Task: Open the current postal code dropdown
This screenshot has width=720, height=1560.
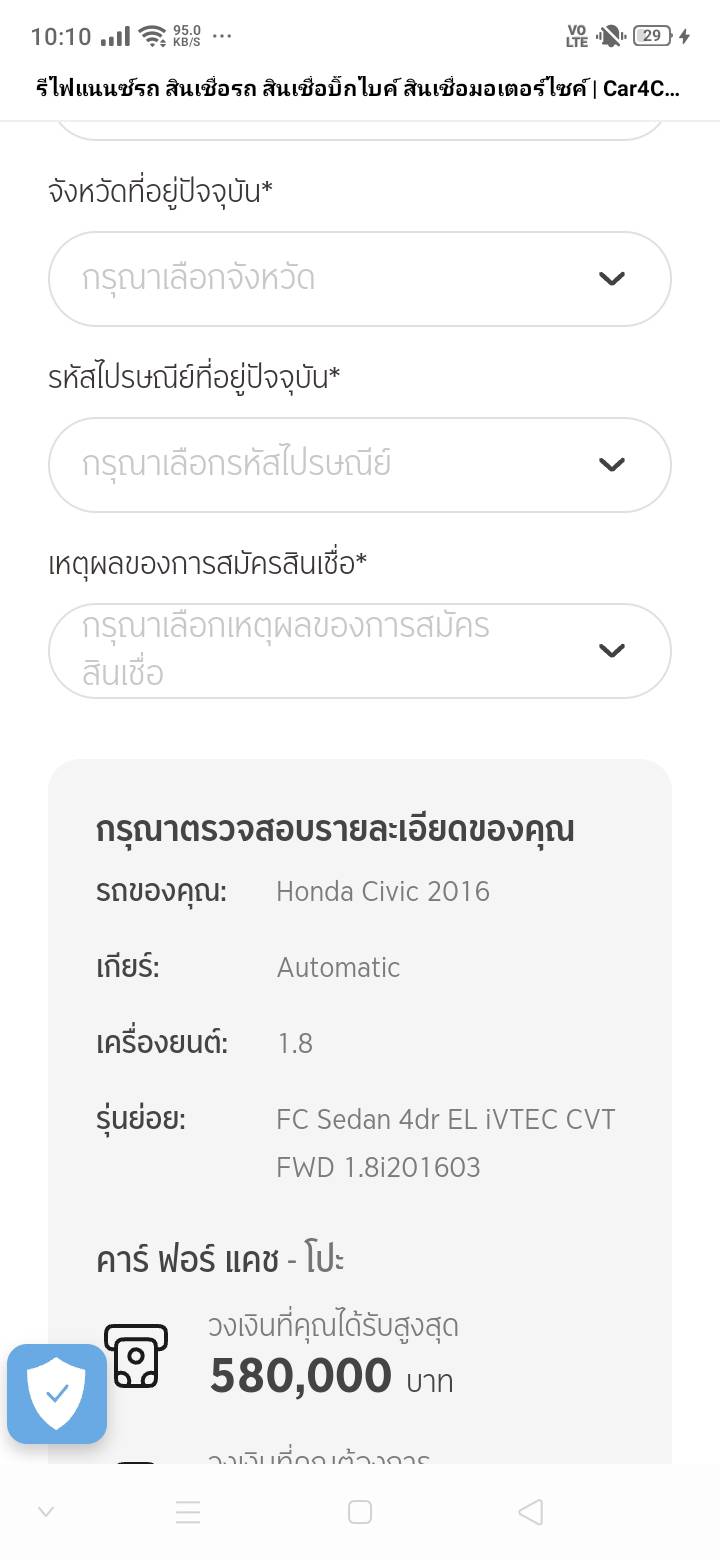Action: coord(359,465)
